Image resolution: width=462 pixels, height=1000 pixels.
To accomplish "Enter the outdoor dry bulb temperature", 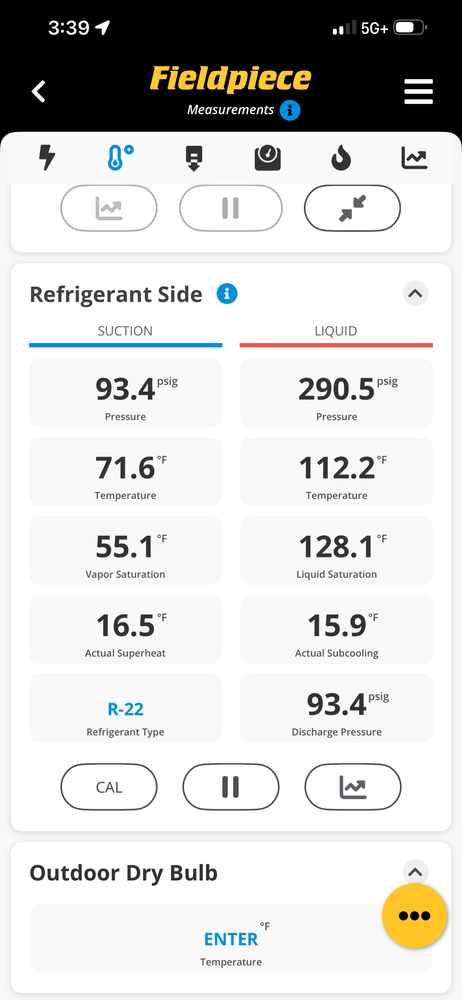I will tap(231, 939).
